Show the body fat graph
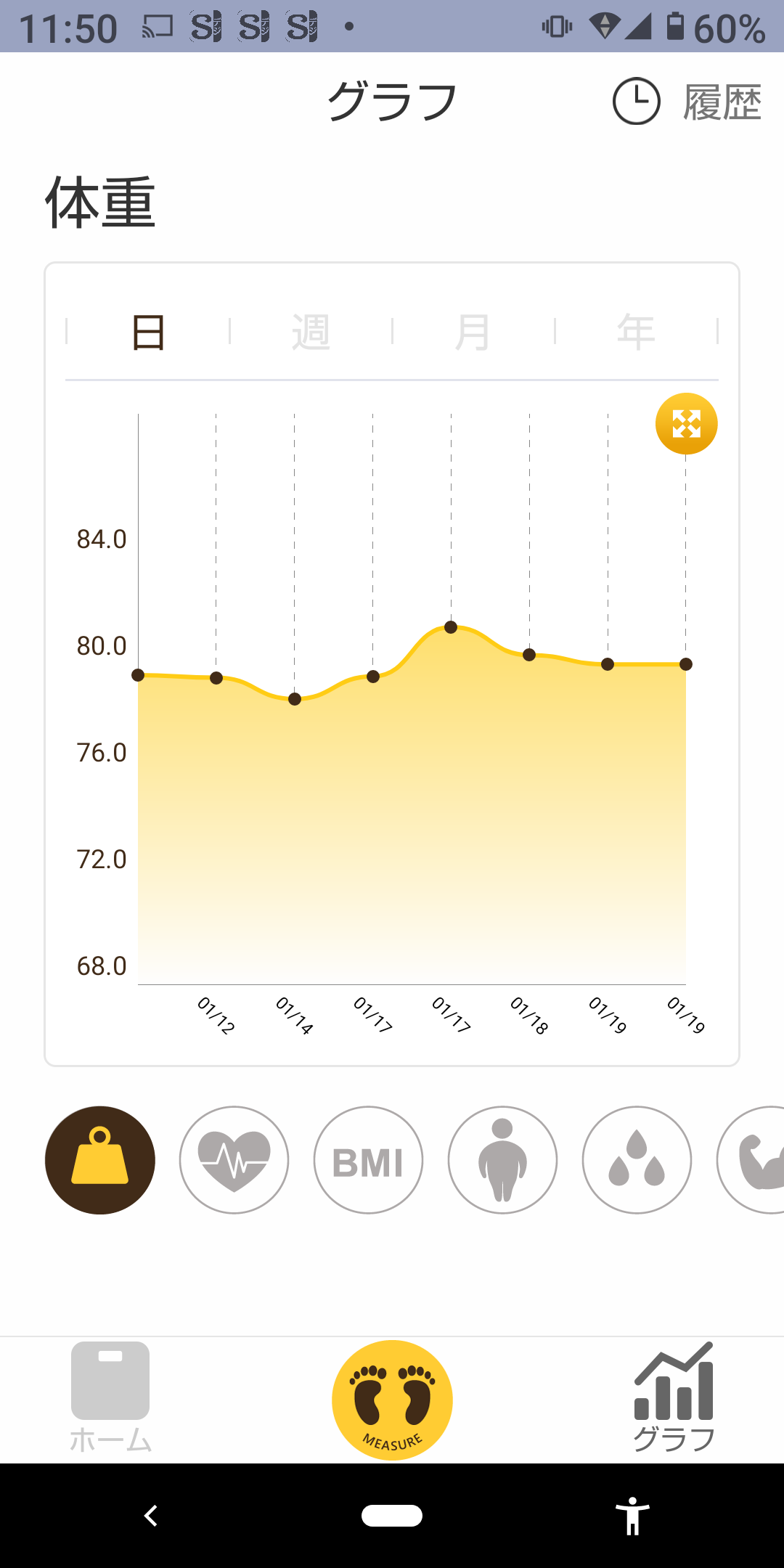The width and height of the screenshot is (784, 1568). [x=503, y=1160]
